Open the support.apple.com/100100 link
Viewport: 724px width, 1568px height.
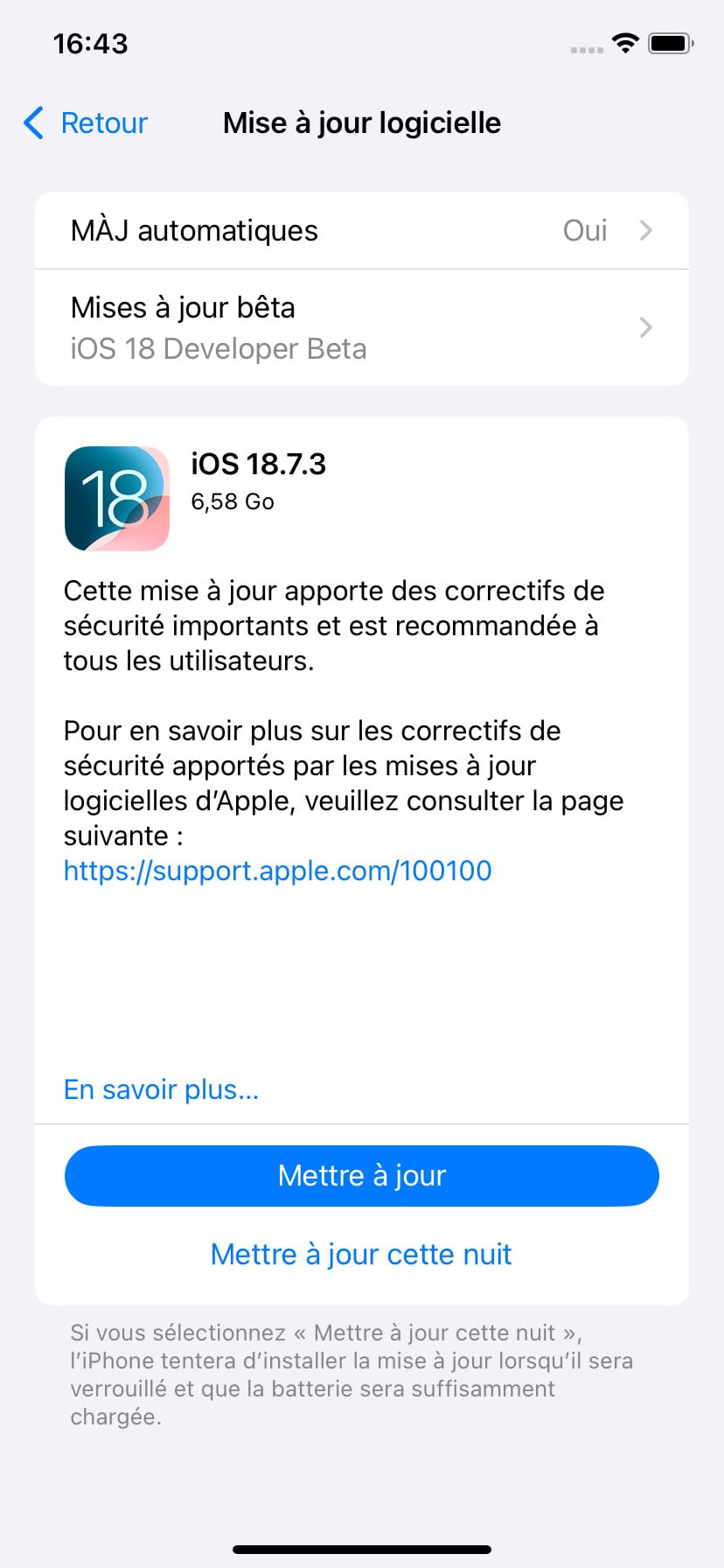[277, 871]
